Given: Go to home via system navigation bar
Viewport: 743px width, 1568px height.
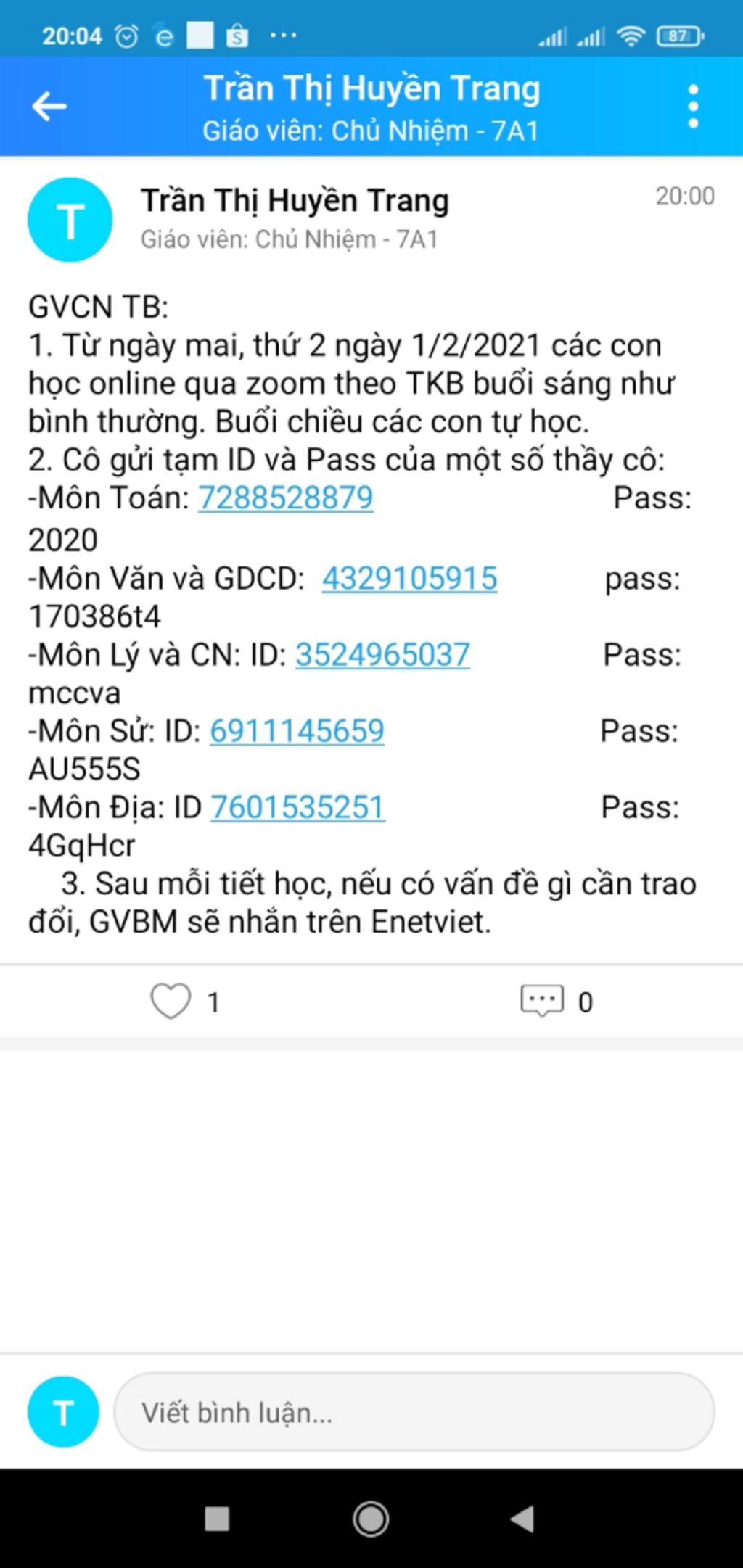Looking at the screenshot, I should [x=371, y=1519].
